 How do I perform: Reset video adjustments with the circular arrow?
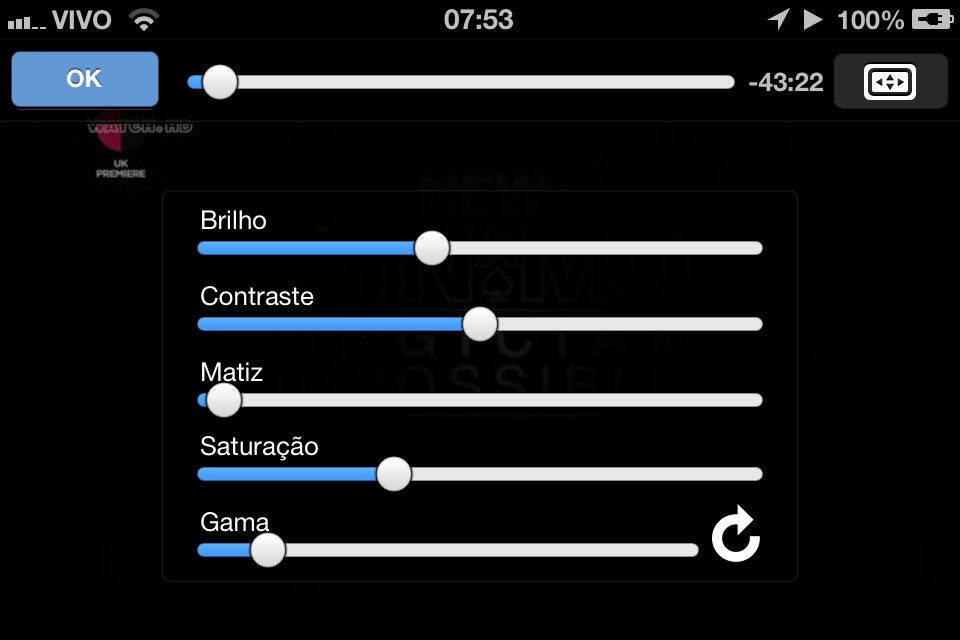tap(736, 537)
